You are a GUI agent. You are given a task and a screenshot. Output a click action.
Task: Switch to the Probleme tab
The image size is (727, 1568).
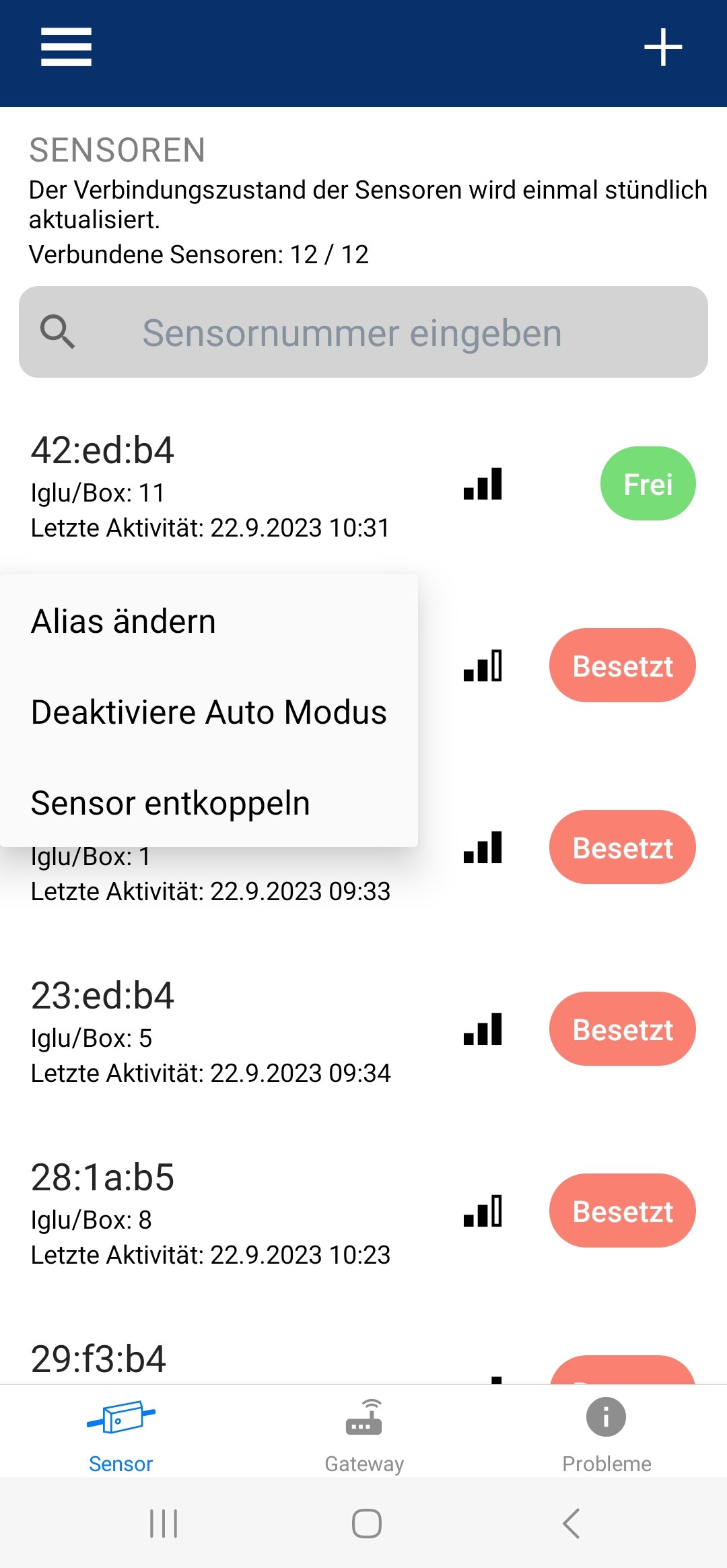click(x=606, y=1433)
